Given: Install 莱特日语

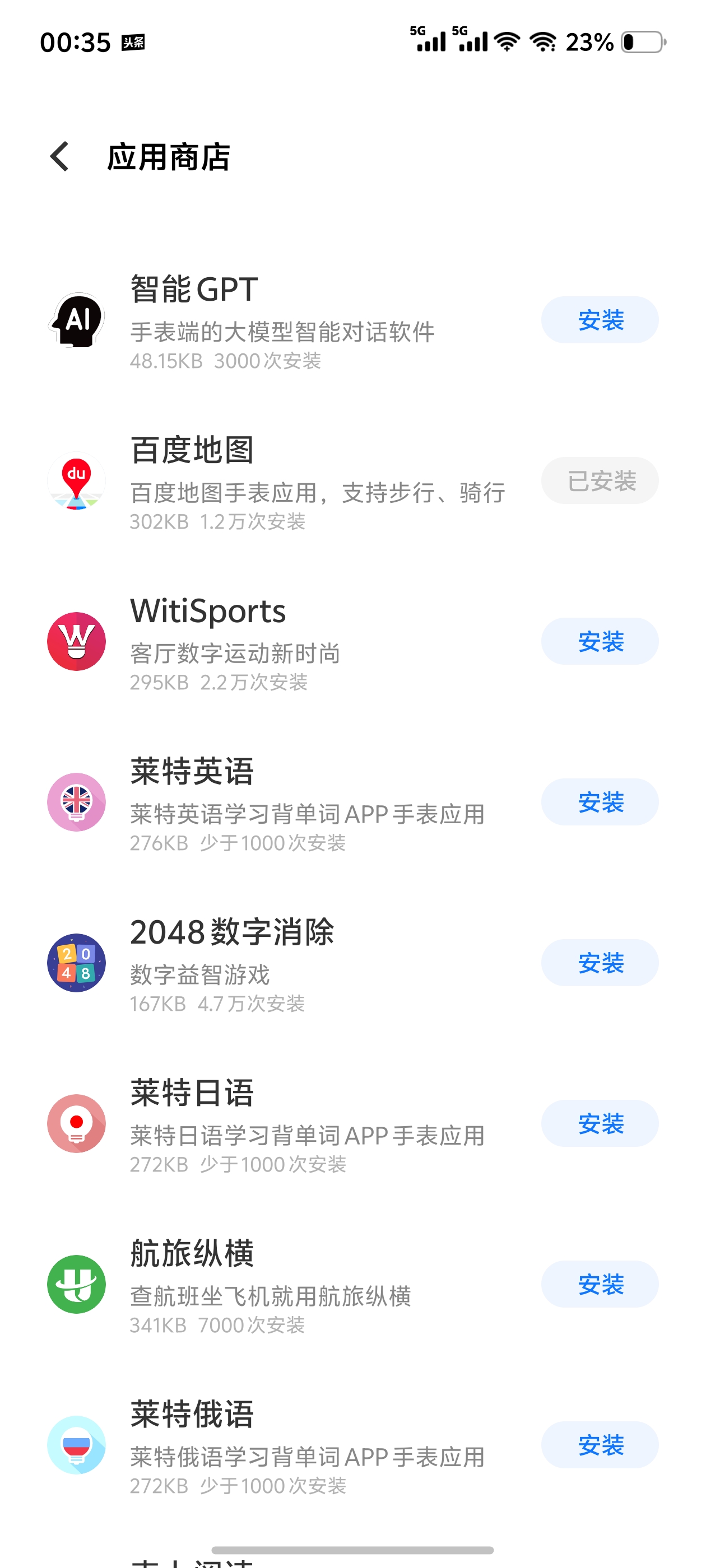Looking at the screenshot, I should point(600,1123).
